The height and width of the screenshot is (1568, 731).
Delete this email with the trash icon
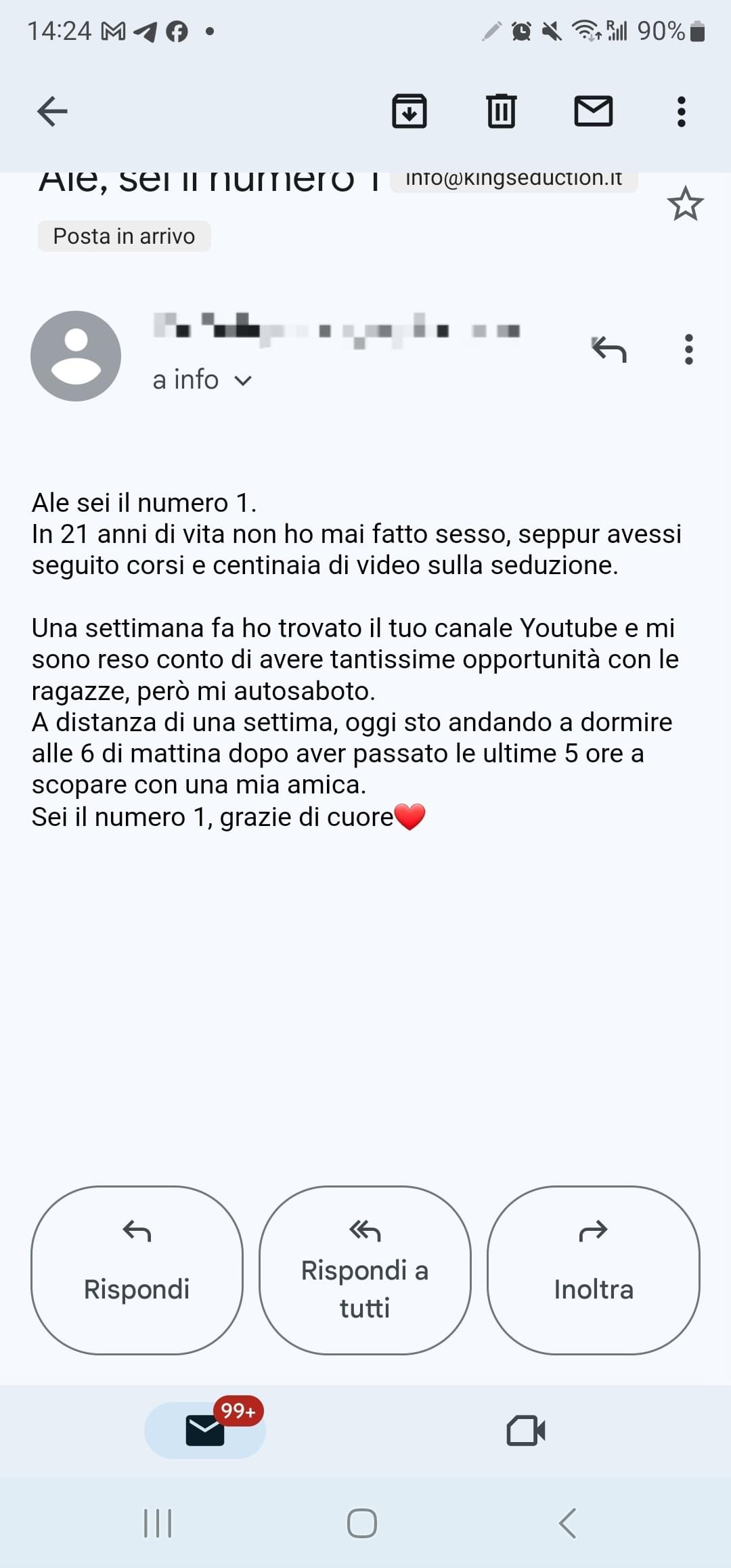pyautogui.click(x=501, y=111)
